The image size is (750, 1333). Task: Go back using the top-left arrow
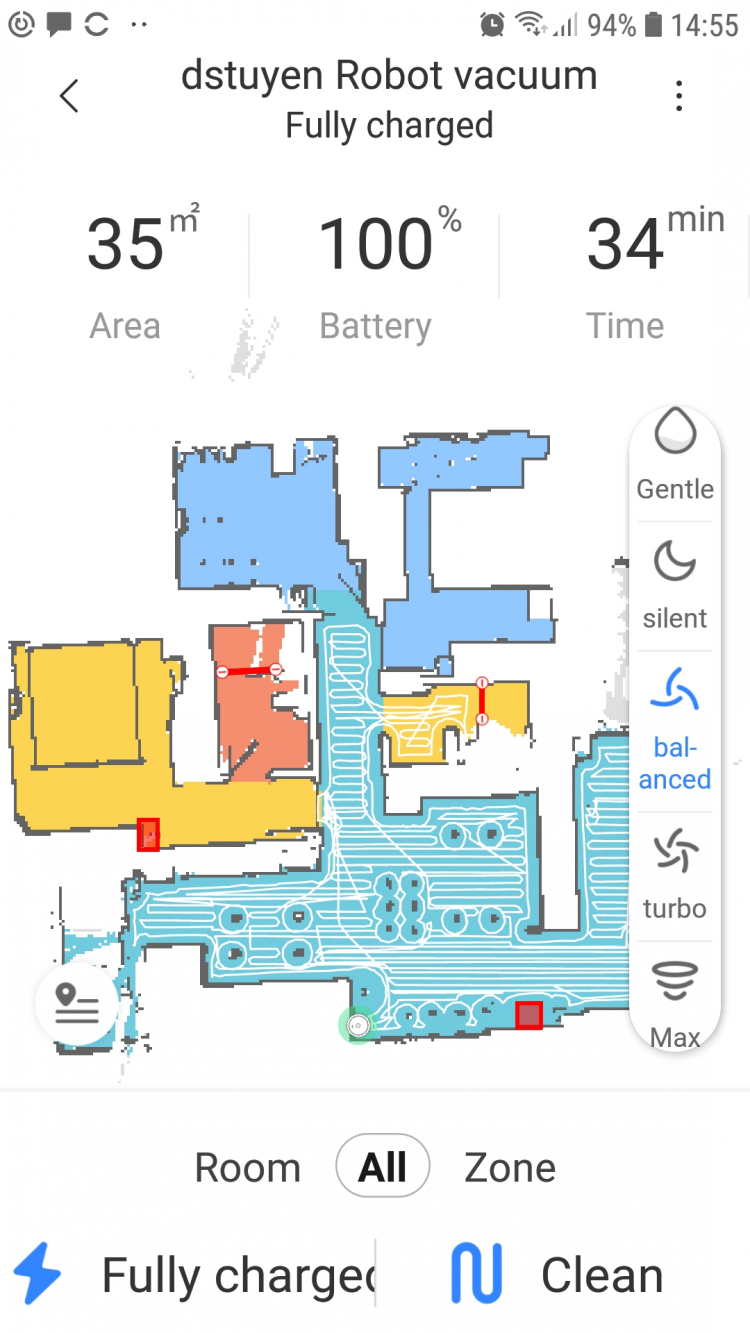(68, 96)
